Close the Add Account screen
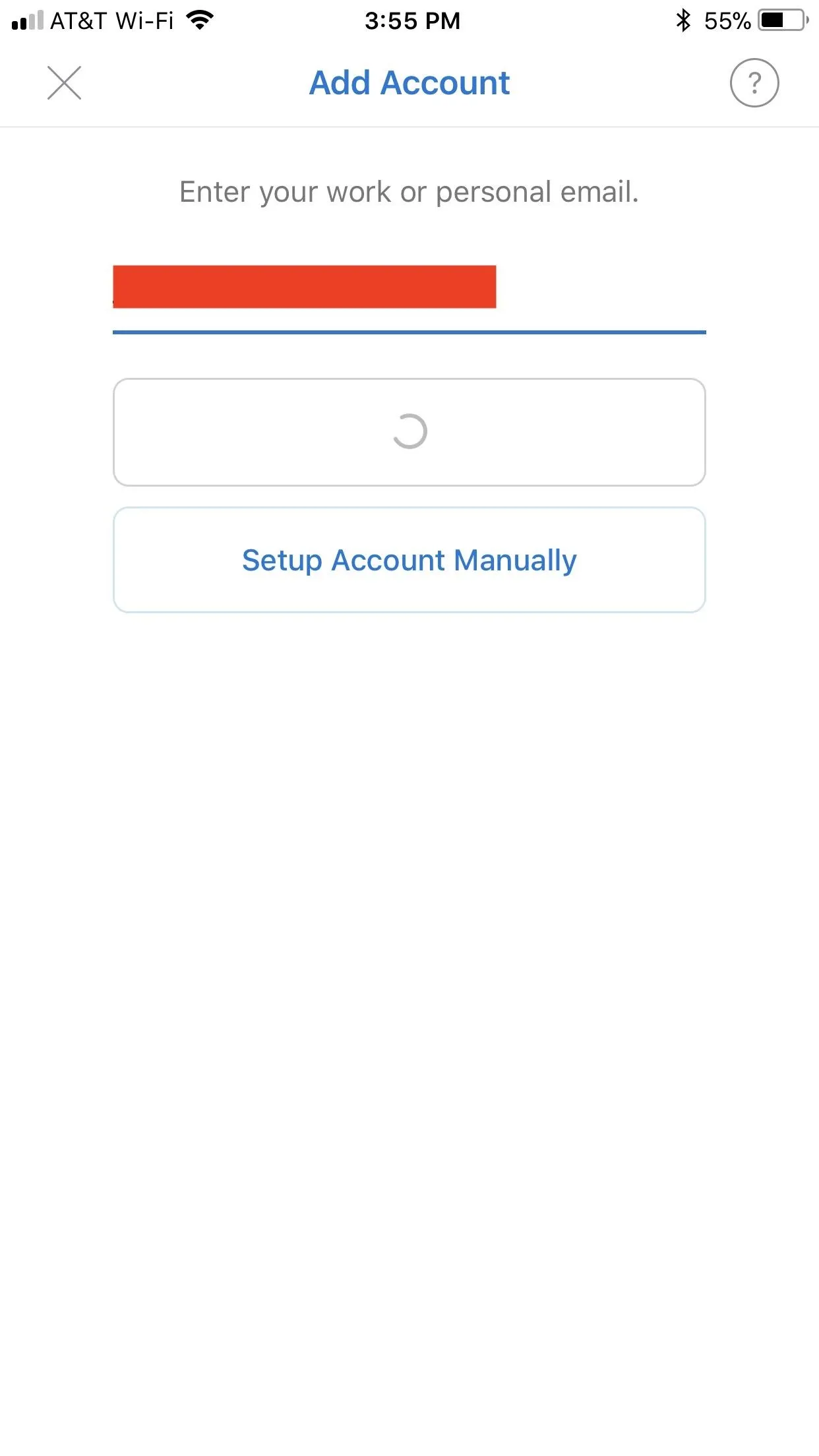 pyautogui.click(x=64, y=83)
